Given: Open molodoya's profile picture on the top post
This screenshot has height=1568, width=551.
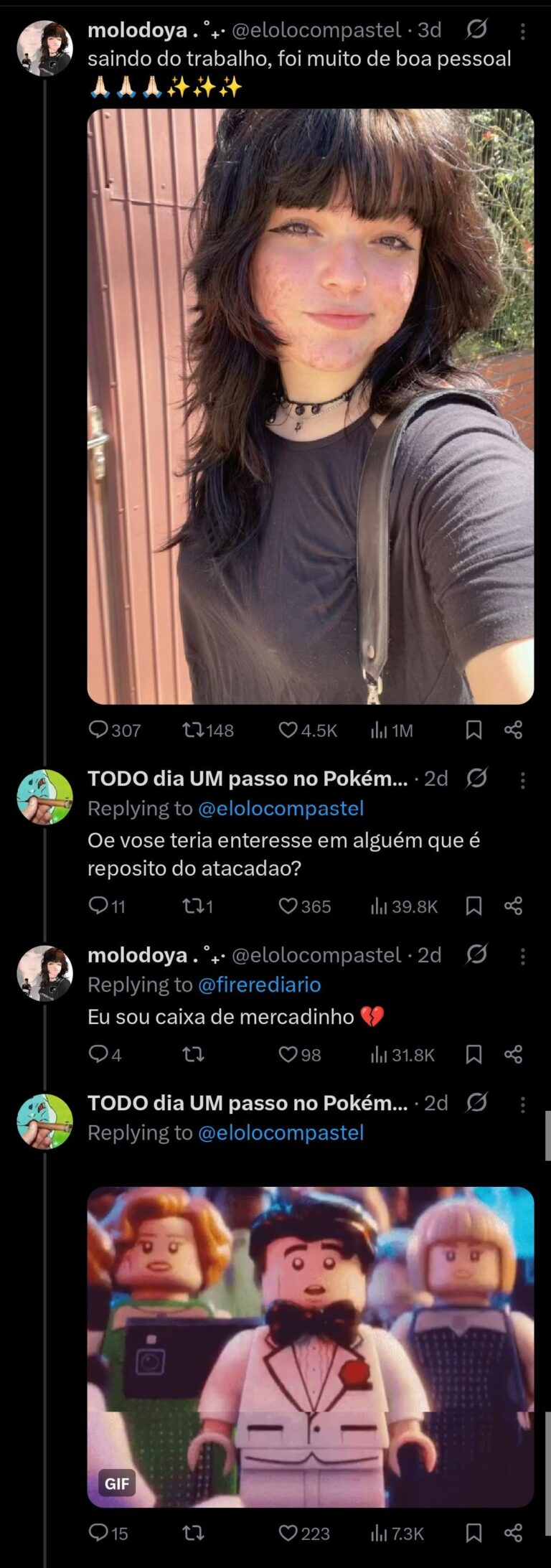Looking at the screenshot, I should coord(44,48).
